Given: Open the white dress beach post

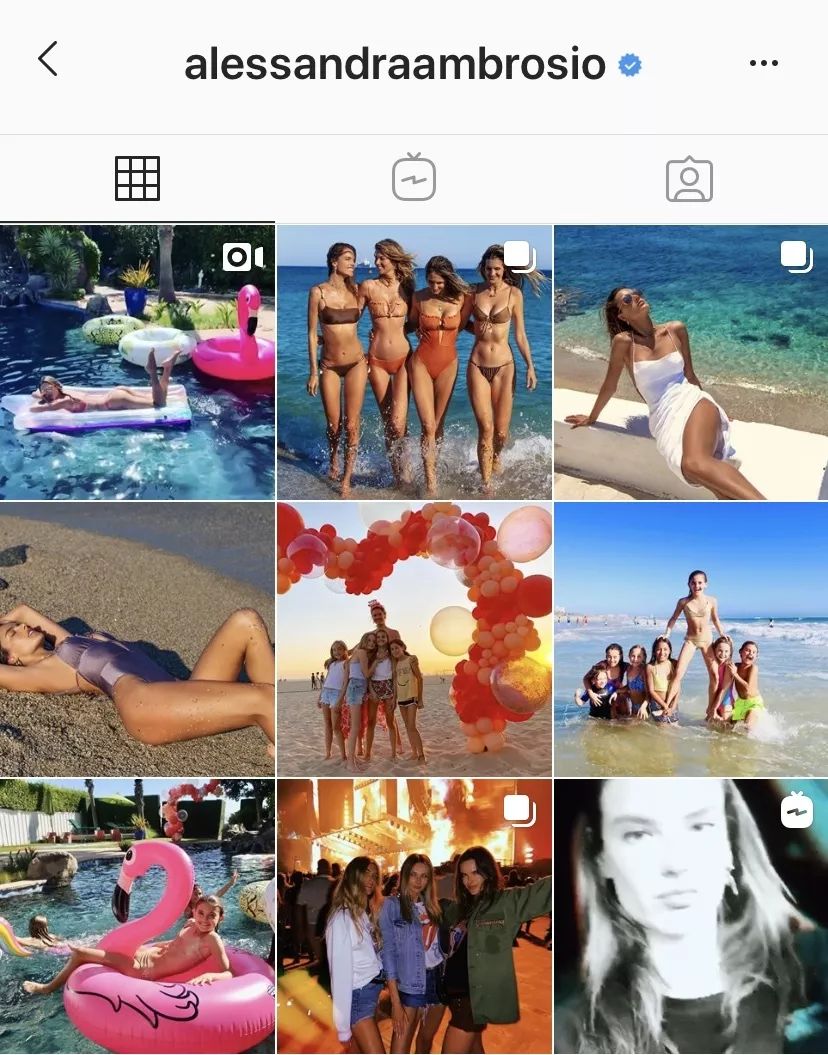Looking at the screenshot, I should tap(691, 362).
